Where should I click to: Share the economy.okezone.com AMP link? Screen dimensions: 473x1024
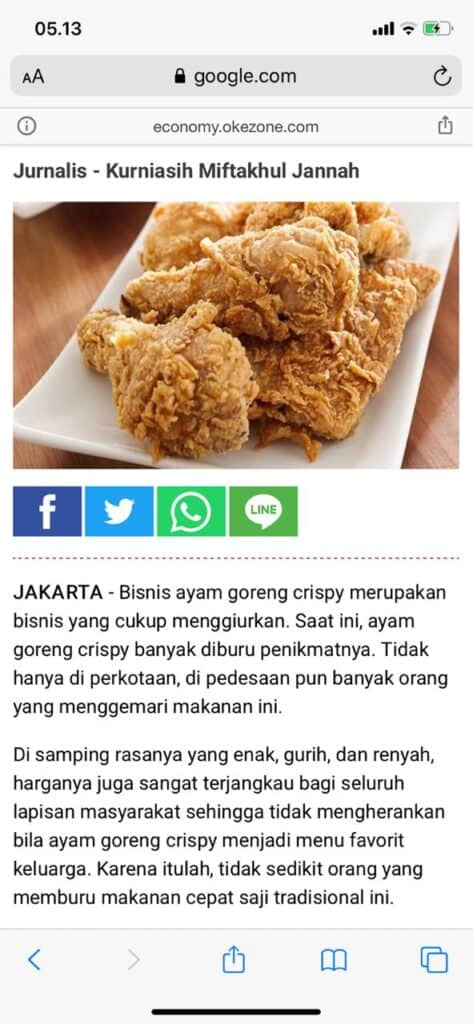click(x=445, y=125)
